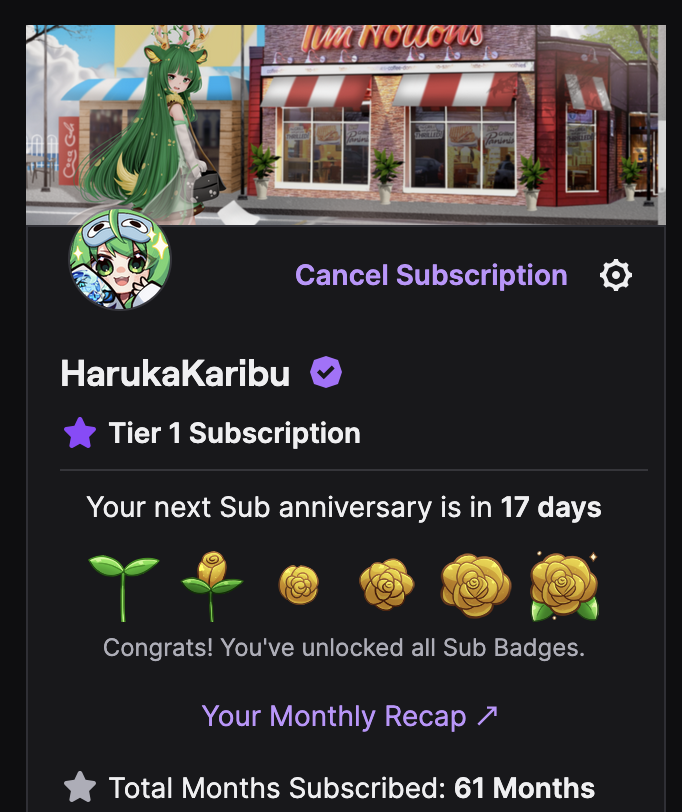Open Your Monthly Recap link
Screen dimensions: 682x812
tap(349, 716)
